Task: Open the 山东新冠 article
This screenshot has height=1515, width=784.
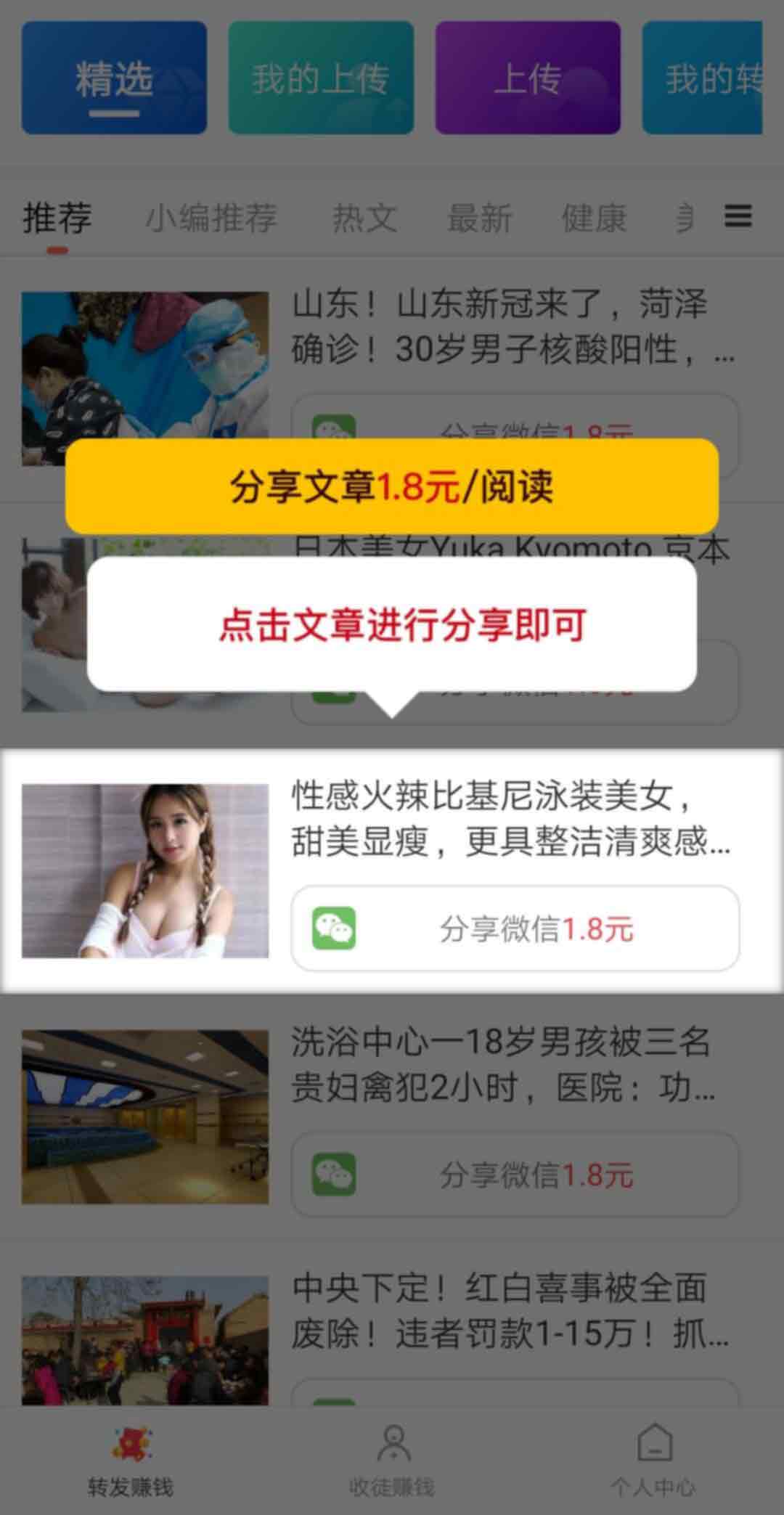Action: coord(501,326)
